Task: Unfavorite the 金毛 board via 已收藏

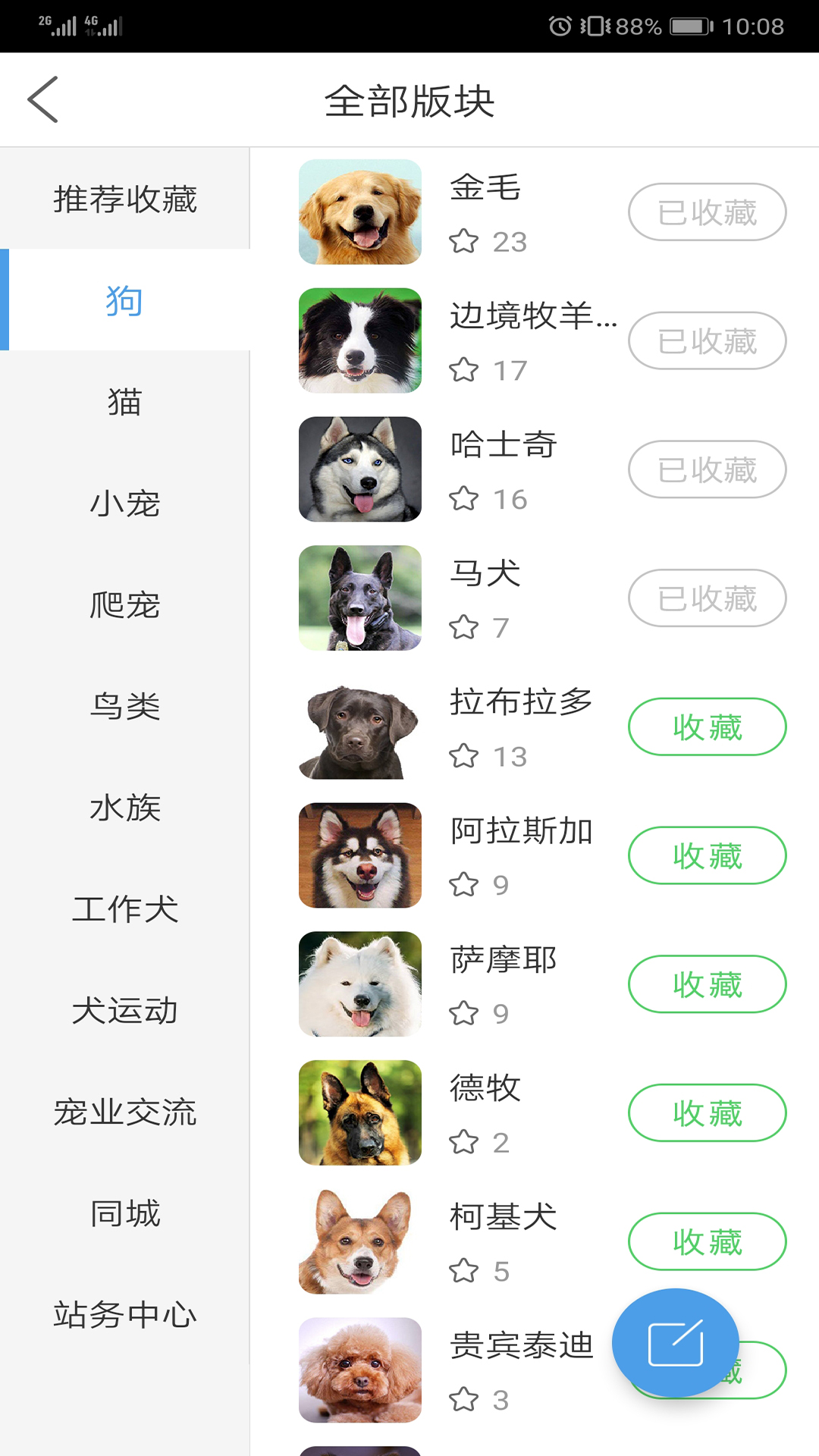Action: (707, 212)
